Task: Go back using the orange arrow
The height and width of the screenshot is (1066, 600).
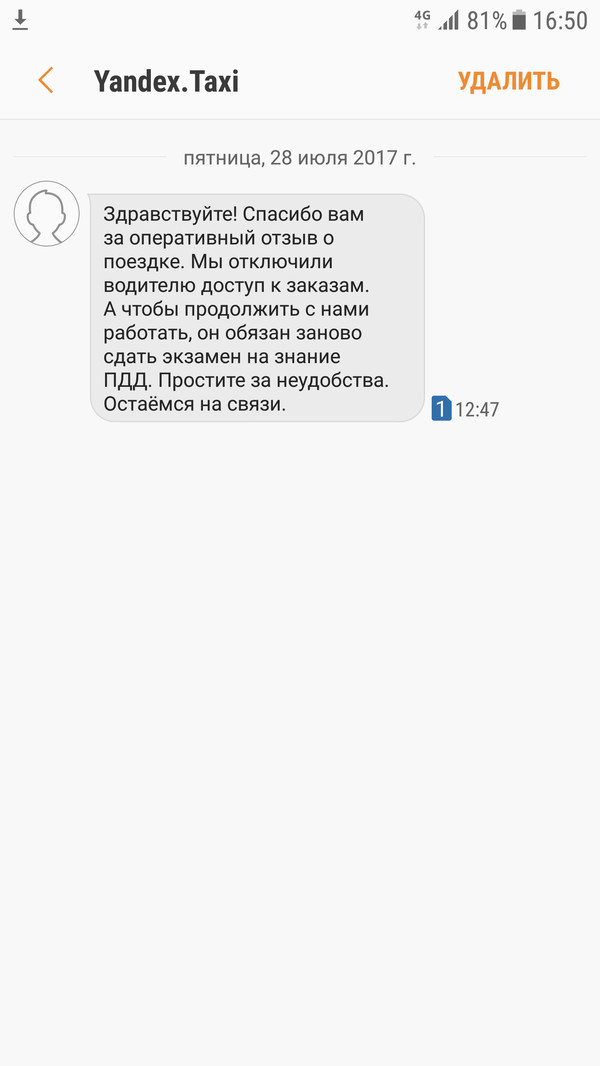Action: (45, 81)
